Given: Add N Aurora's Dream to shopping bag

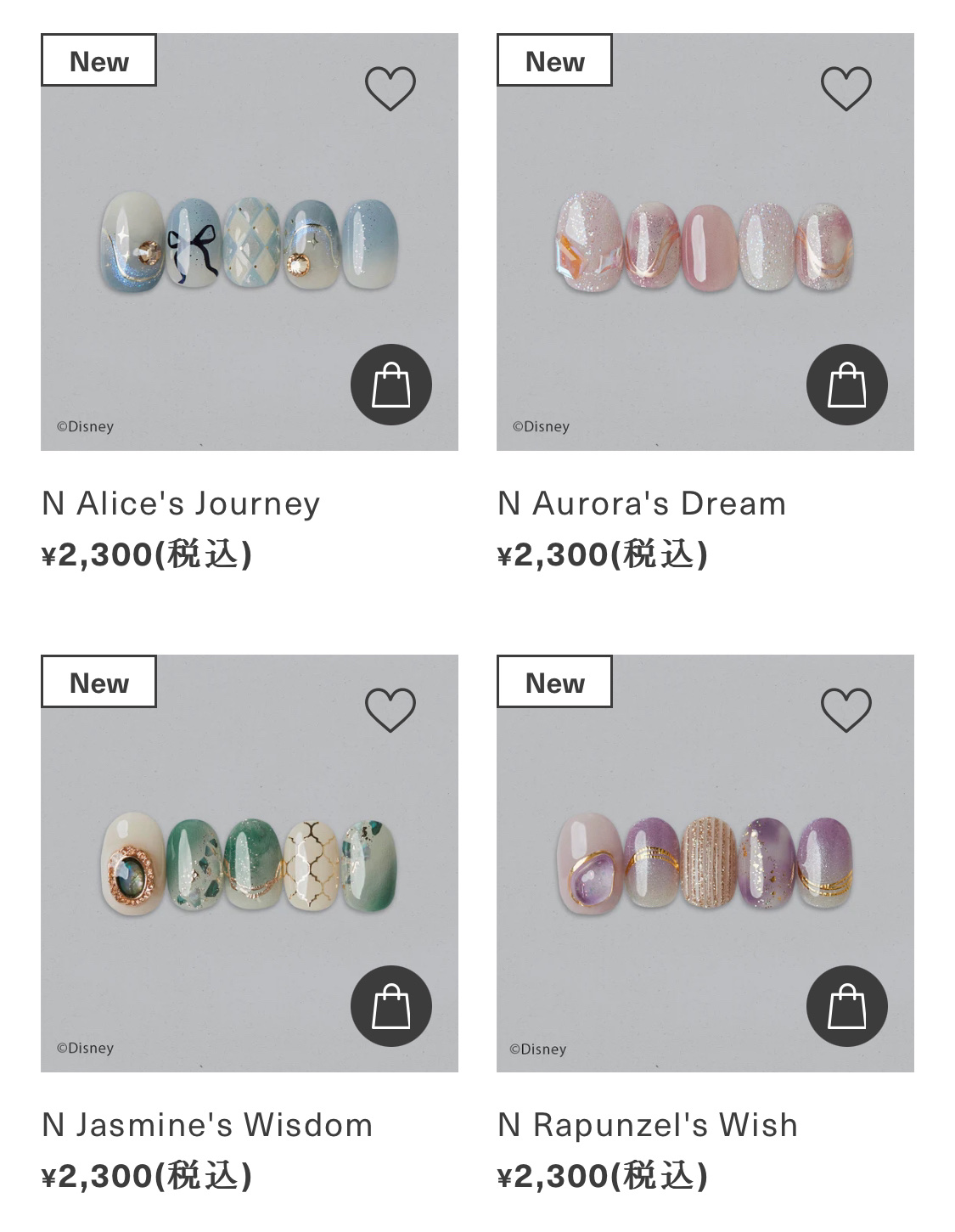Looking at the screenshot, I should pyautogui.click(x=847, y=385).
